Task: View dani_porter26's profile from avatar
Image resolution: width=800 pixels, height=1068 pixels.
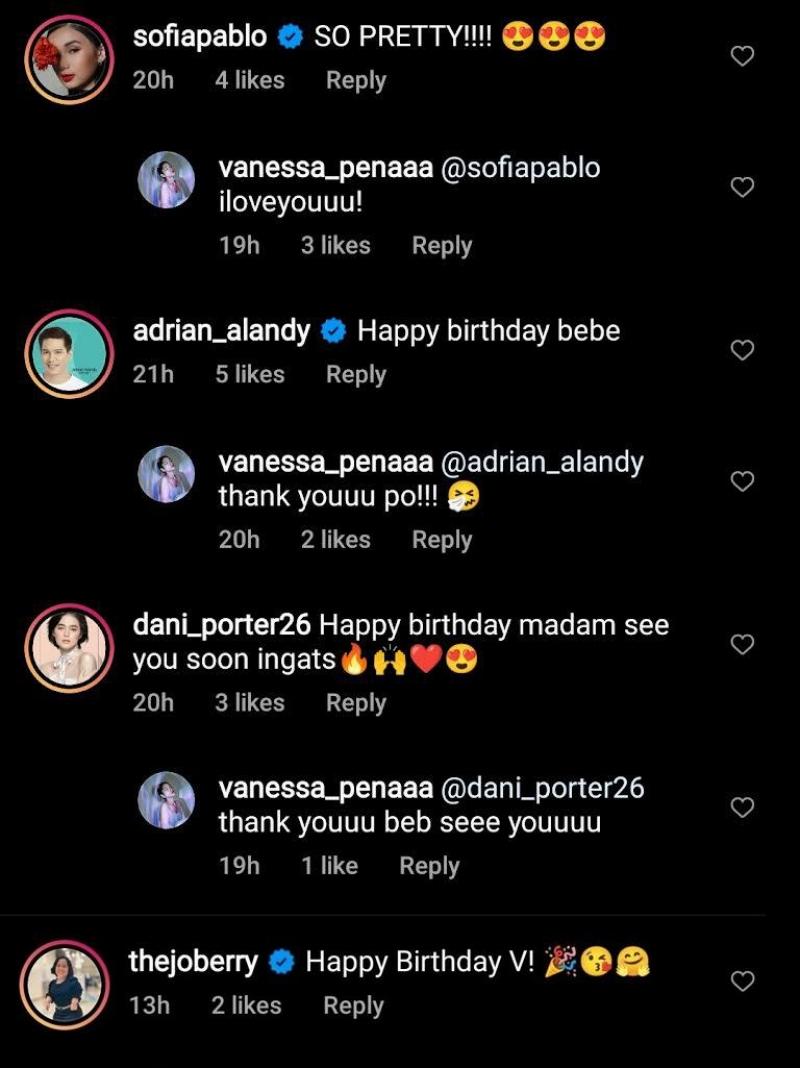Action: tap(69, 648)
